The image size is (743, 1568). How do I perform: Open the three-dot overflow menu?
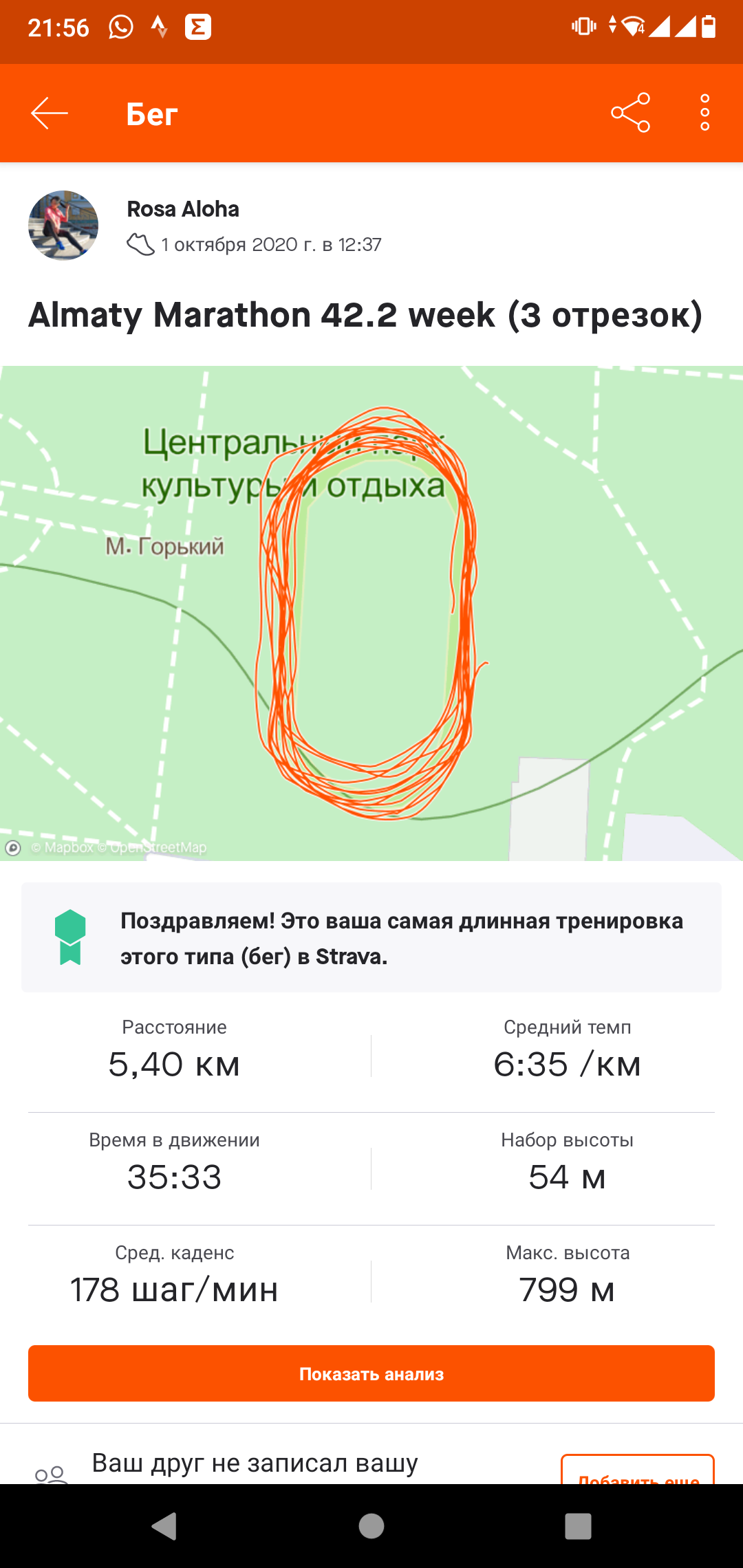coord(704,113)
